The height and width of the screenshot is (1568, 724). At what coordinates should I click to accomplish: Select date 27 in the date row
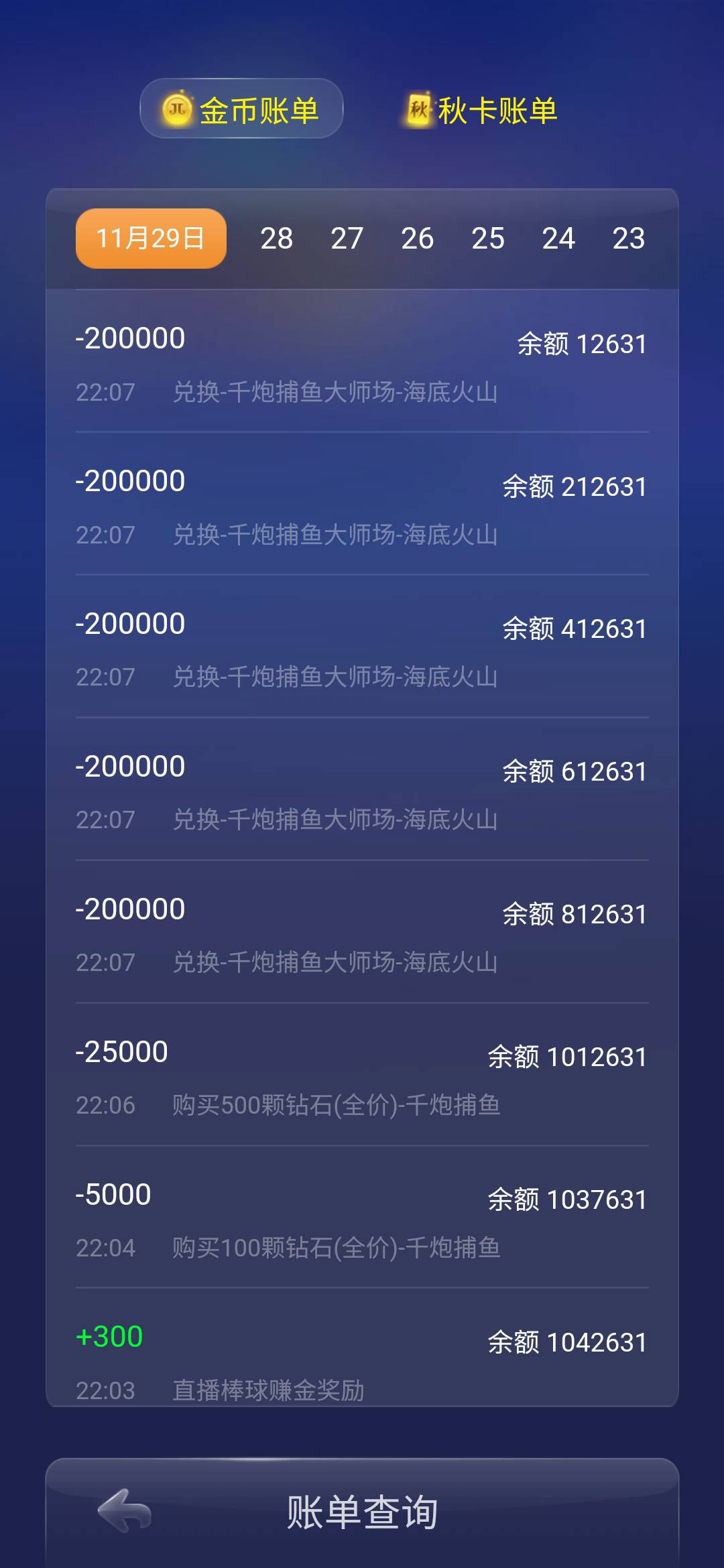(x=348, y=238)
